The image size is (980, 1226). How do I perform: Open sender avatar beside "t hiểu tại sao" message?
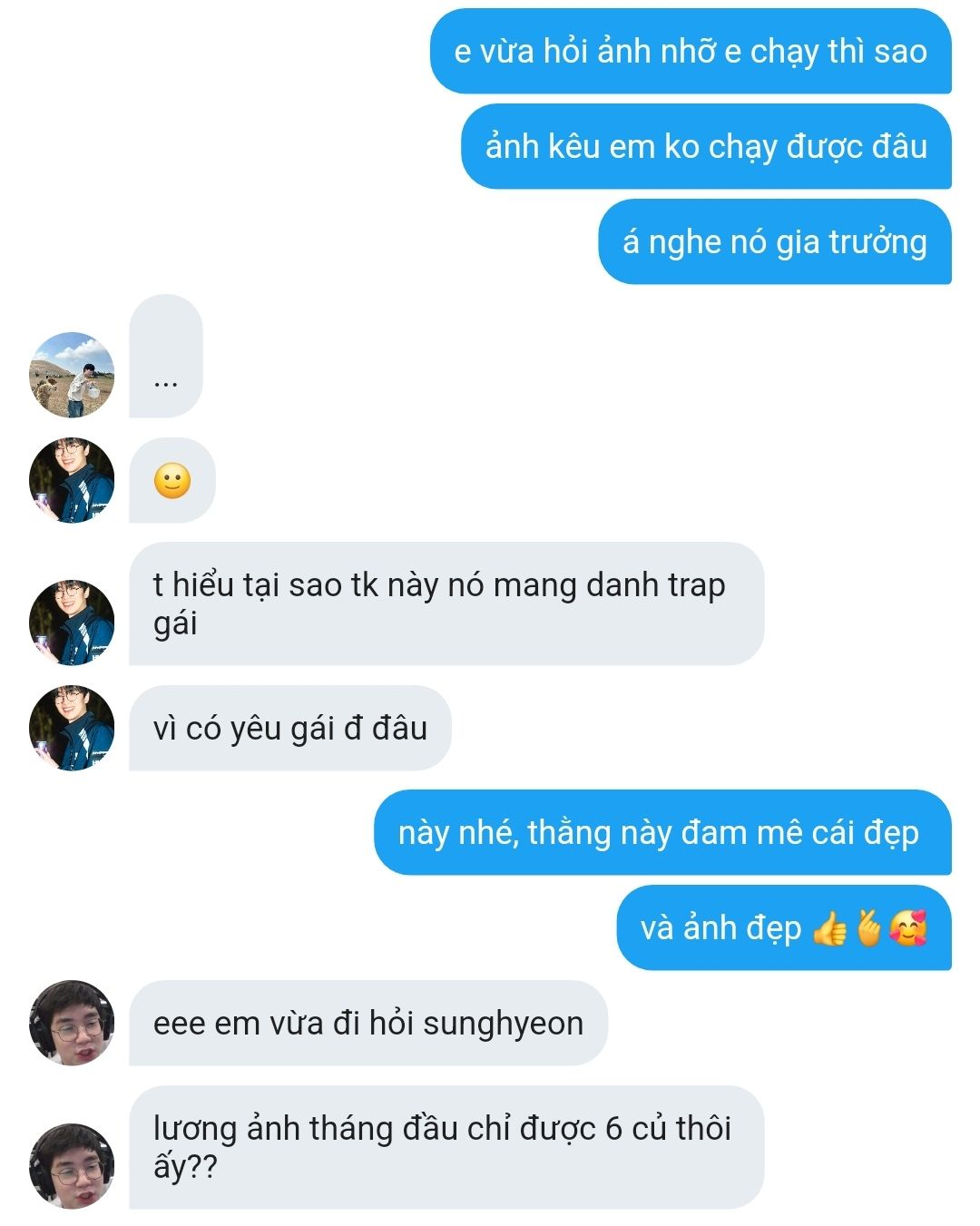[x=72, y=623]
